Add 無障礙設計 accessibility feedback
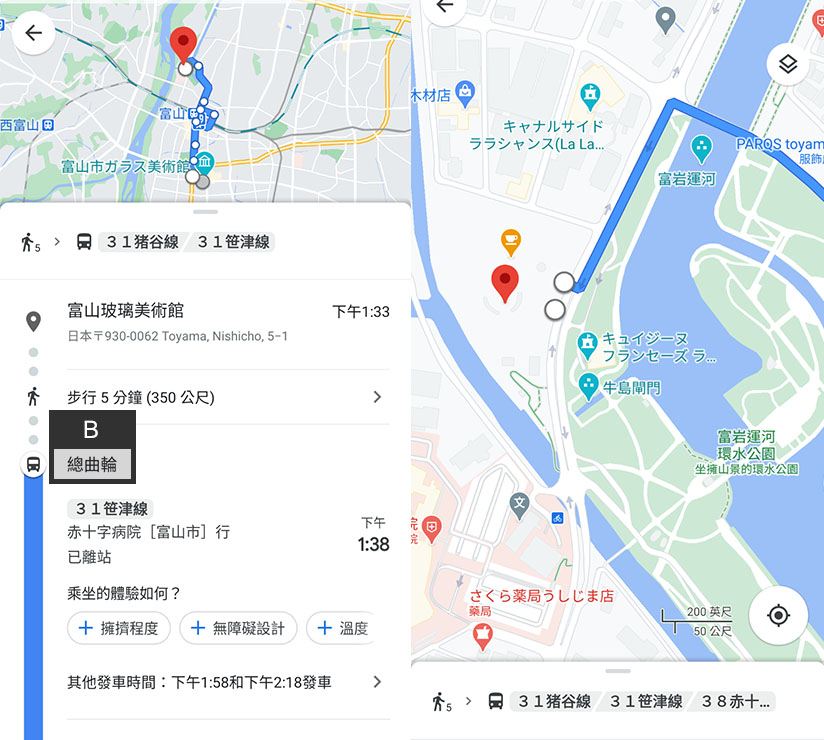824x740 pixels. click(238, 628)
